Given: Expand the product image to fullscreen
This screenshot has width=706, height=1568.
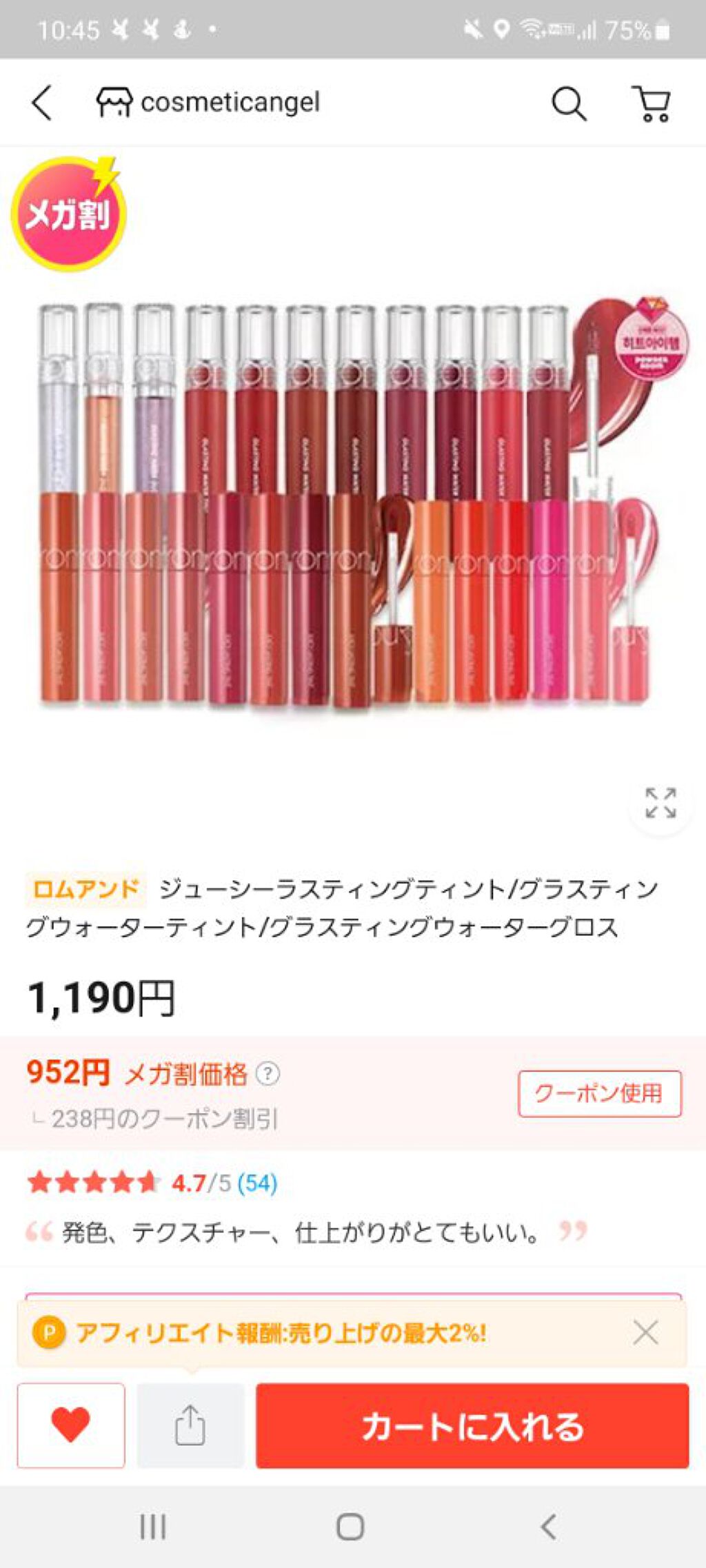Looking at the screenshot, I should click(x=660, y=803).
